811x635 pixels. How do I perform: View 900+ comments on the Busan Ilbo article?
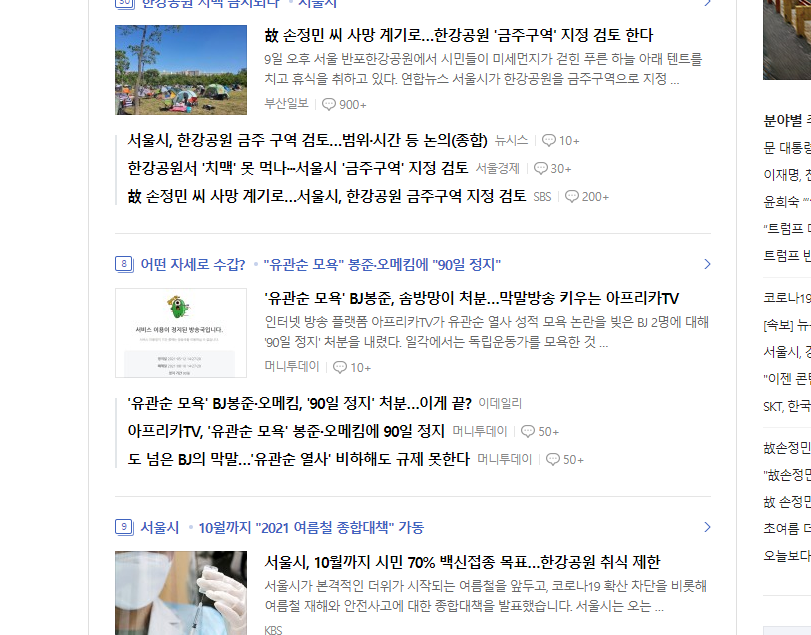(344, 104)
